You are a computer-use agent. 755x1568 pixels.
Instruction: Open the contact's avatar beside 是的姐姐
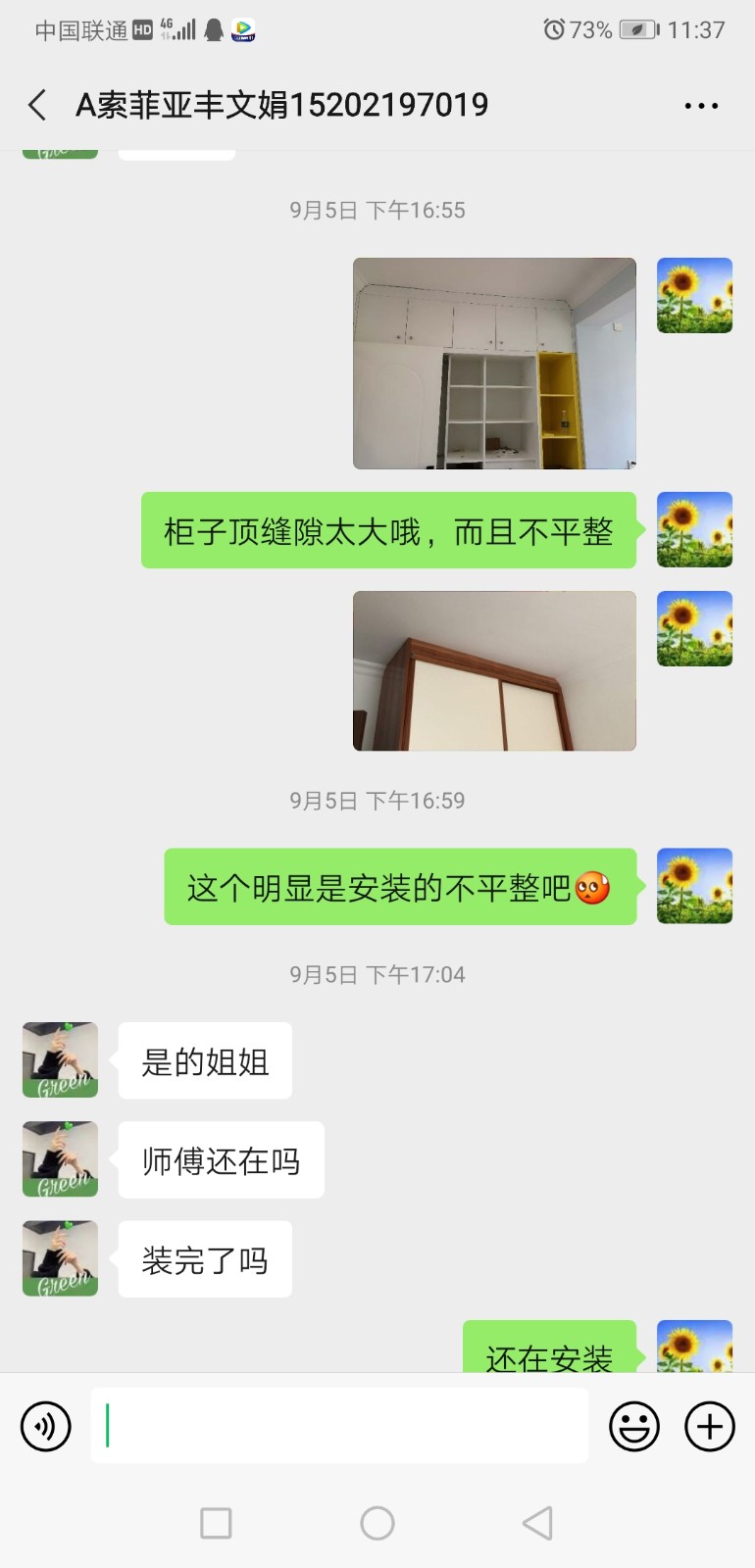(x=60, y=1060)
